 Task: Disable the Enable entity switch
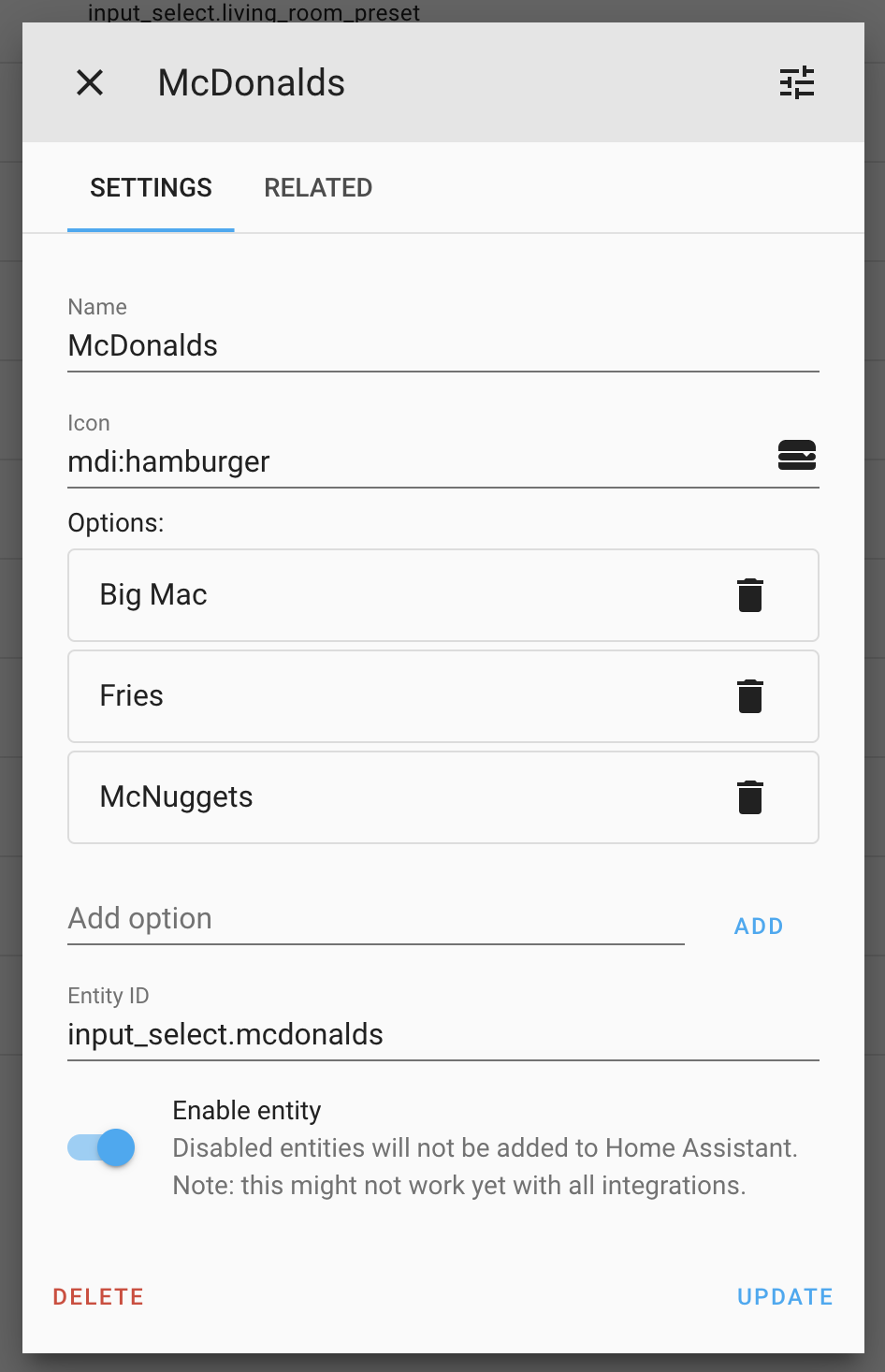[x=102, y=1147]
